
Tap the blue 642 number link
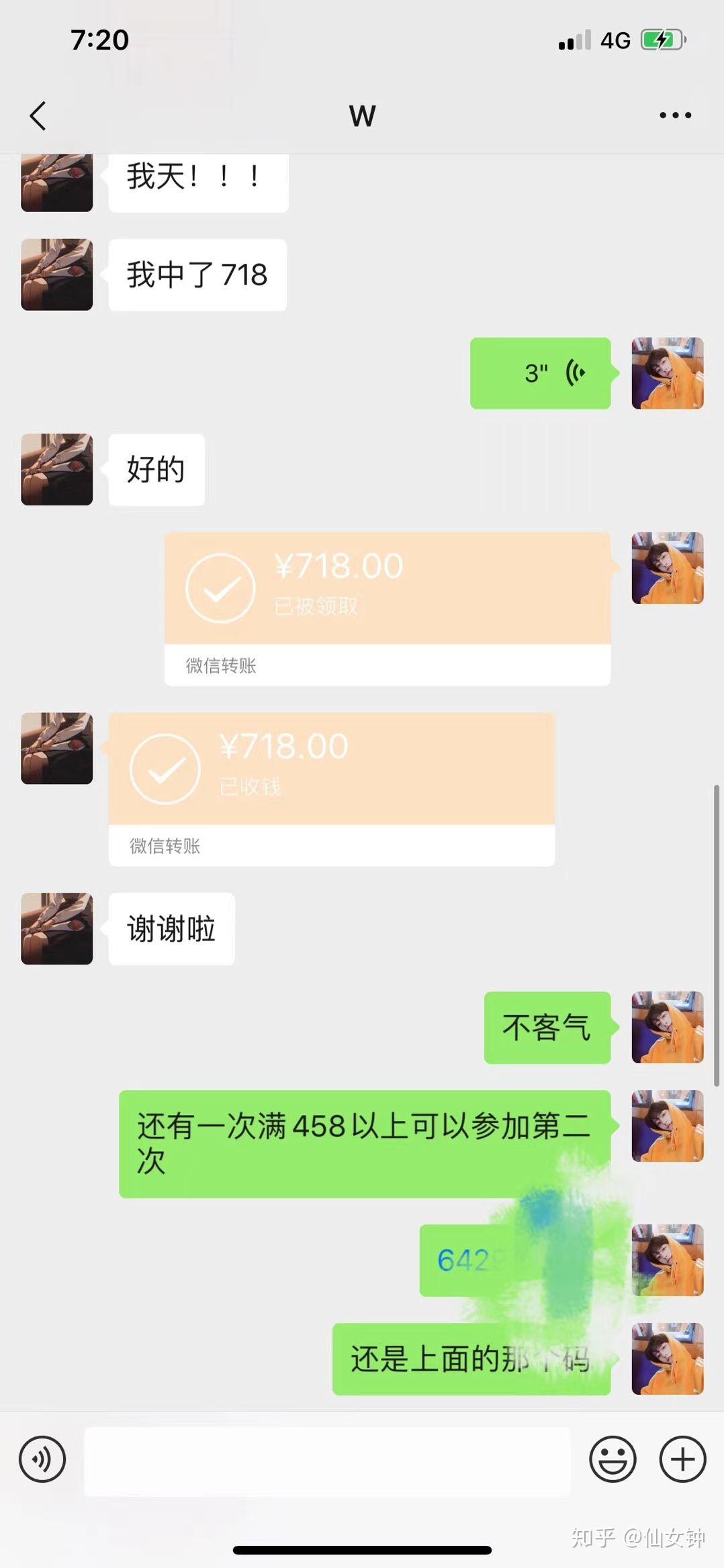[465, 1261]
